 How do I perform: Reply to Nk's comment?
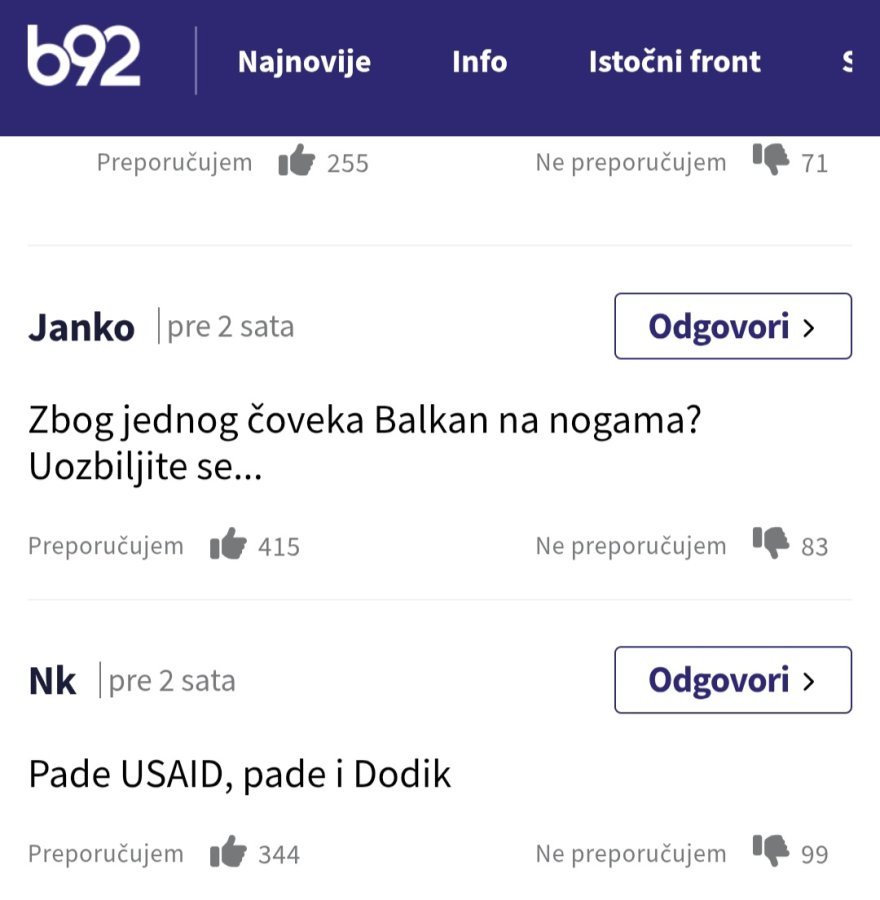pyautogui.click(x=732, y=680)
